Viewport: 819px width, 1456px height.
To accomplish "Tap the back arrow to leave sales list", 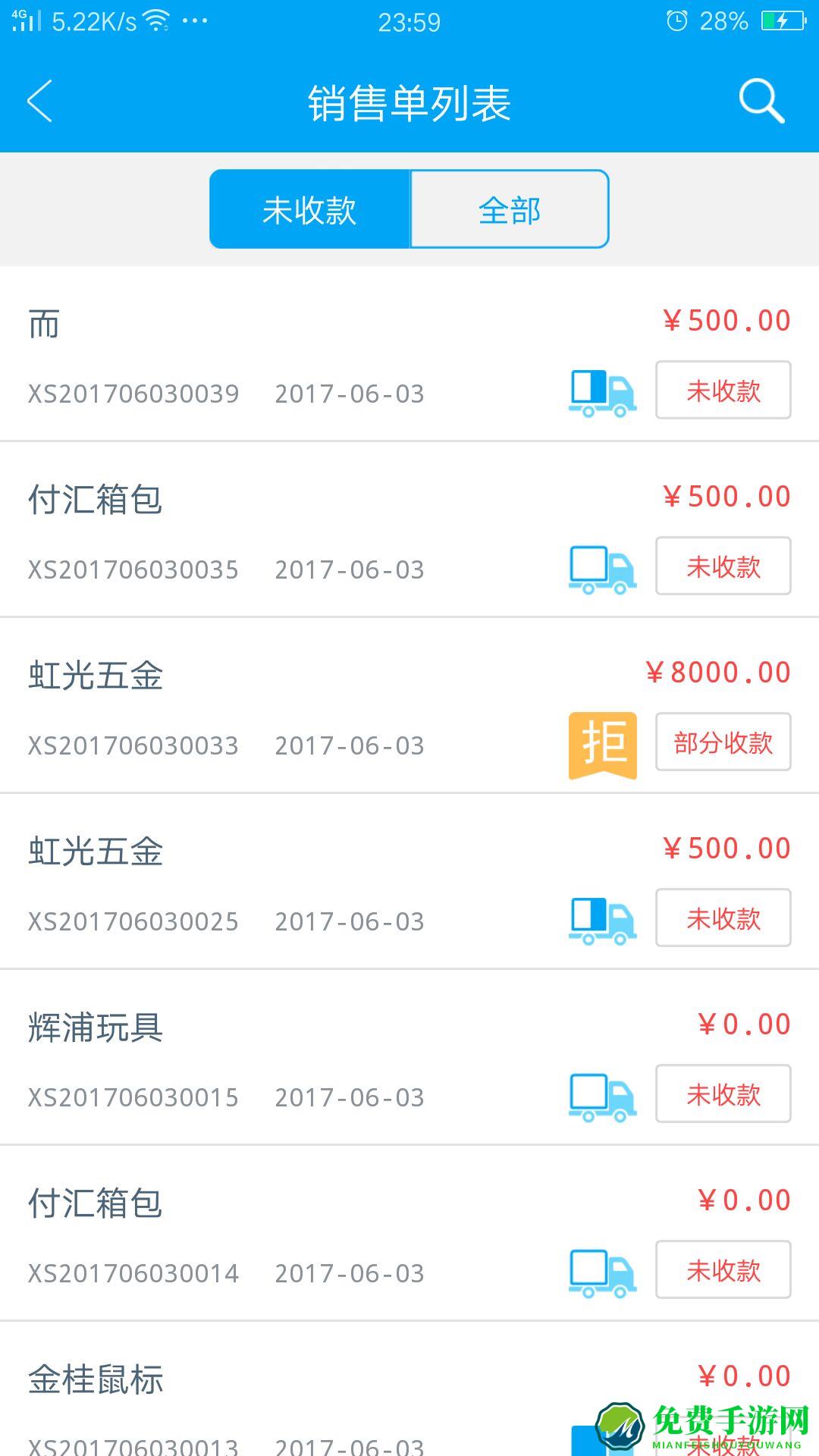I will pos(39,101).
